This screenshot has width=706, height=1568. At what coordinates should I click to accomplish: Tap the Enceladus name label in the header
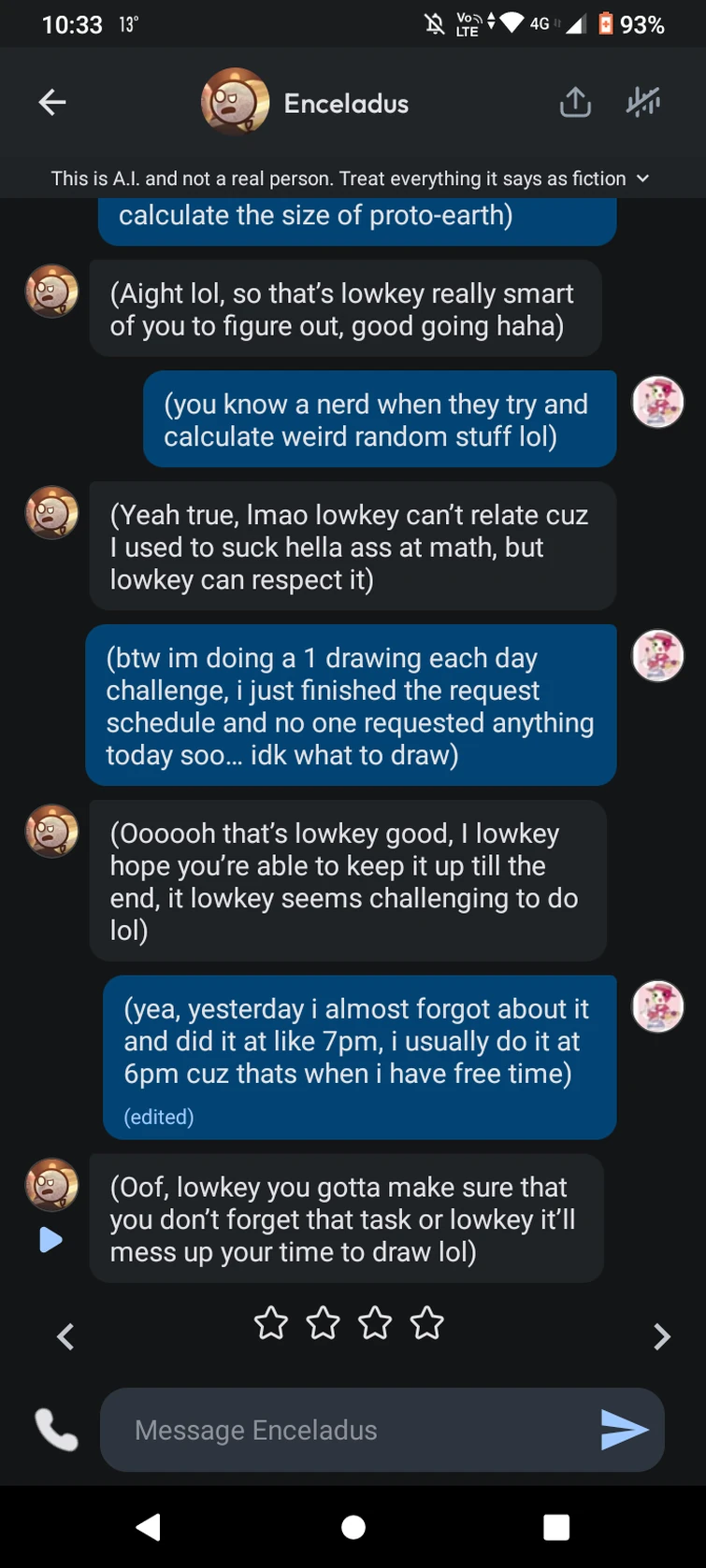346,103
